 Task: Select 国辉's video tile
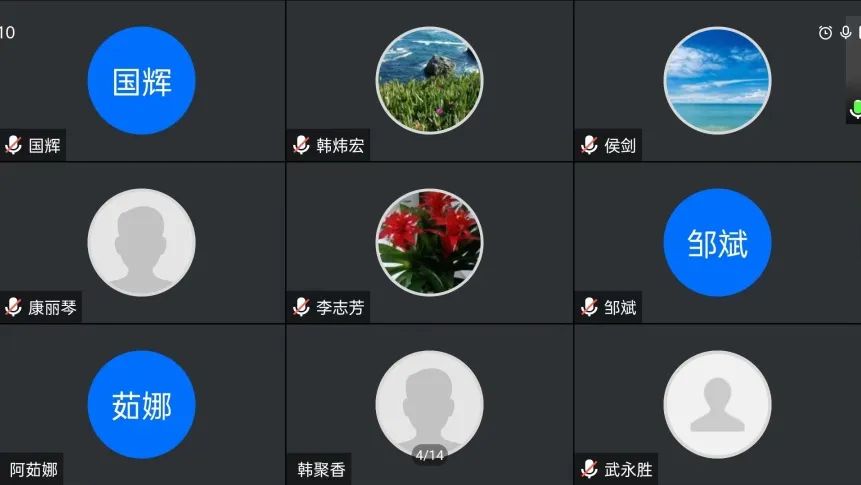142,81
